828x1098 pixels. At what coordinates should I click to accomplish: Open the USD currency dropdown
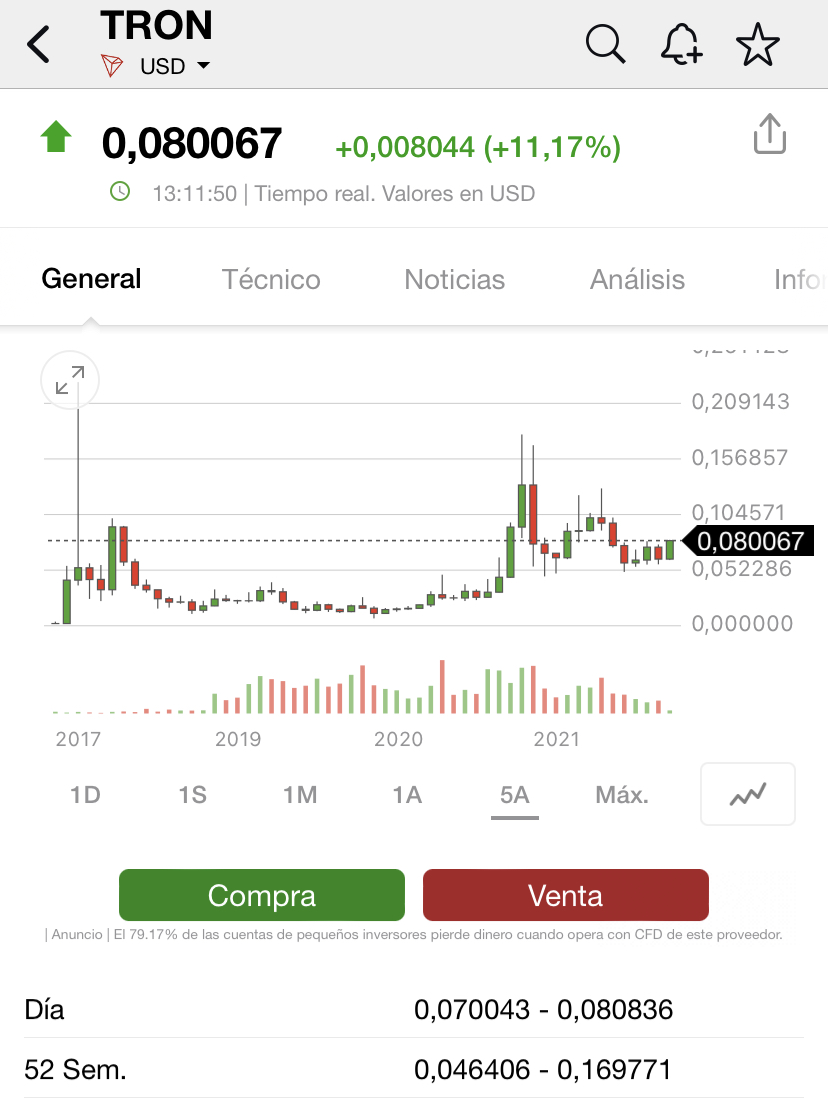[x=175, y=66]
